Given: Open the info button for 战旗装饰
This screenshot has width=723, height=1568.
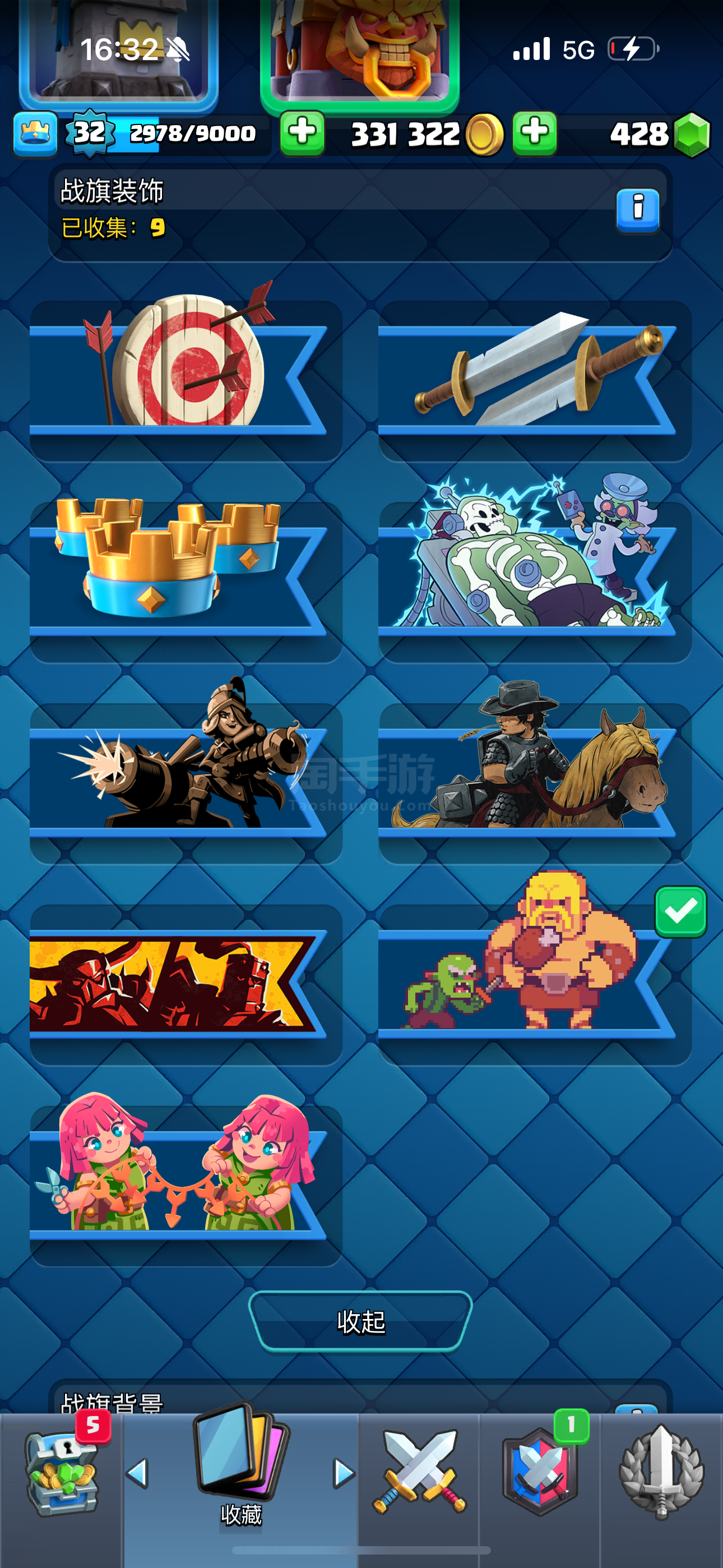Looking at the screenshot, I should point(637,211).
